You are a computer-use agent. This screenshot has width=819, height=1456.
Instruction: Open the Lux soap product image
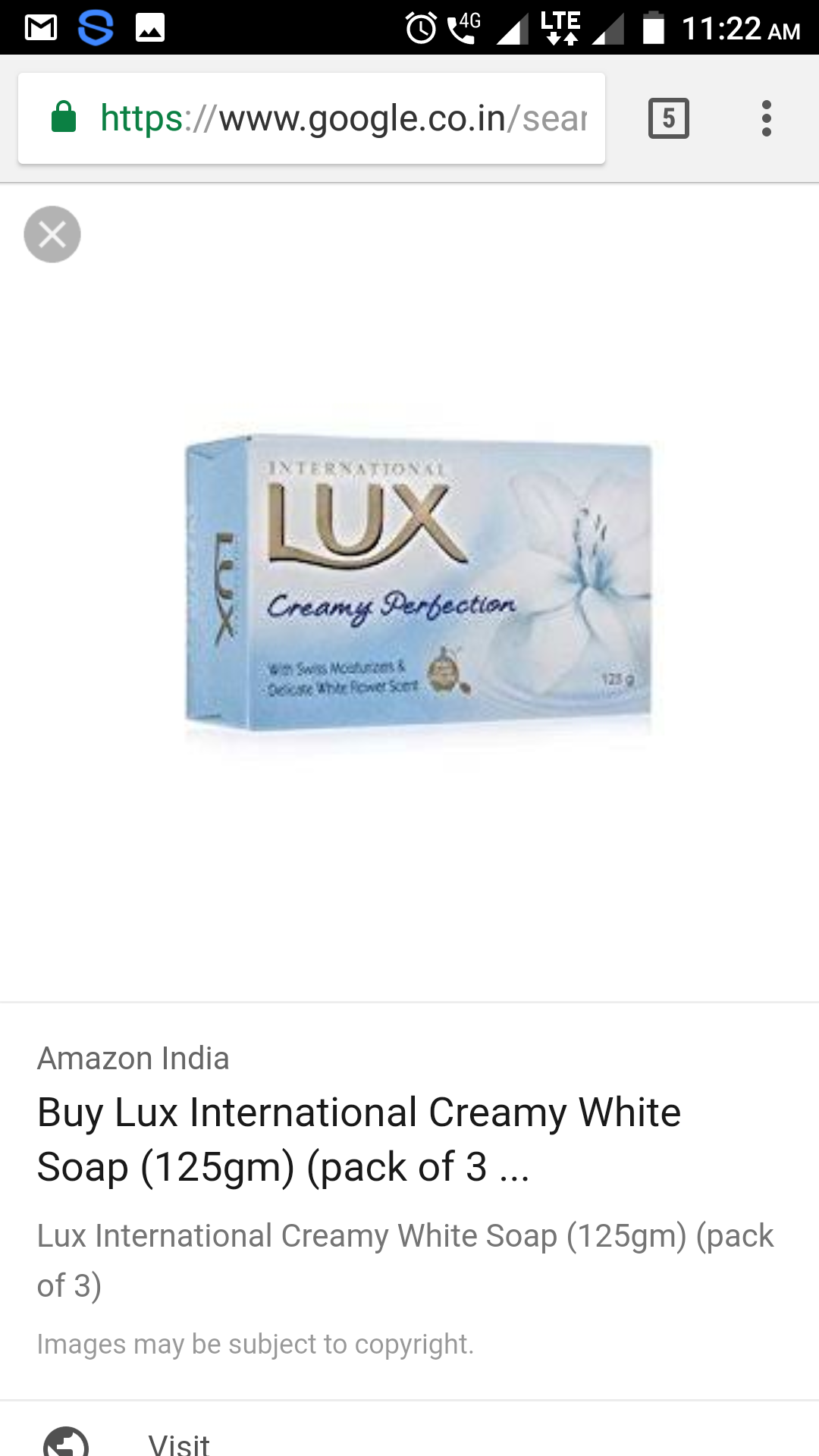pyautogui.click(x=418, y=582)
